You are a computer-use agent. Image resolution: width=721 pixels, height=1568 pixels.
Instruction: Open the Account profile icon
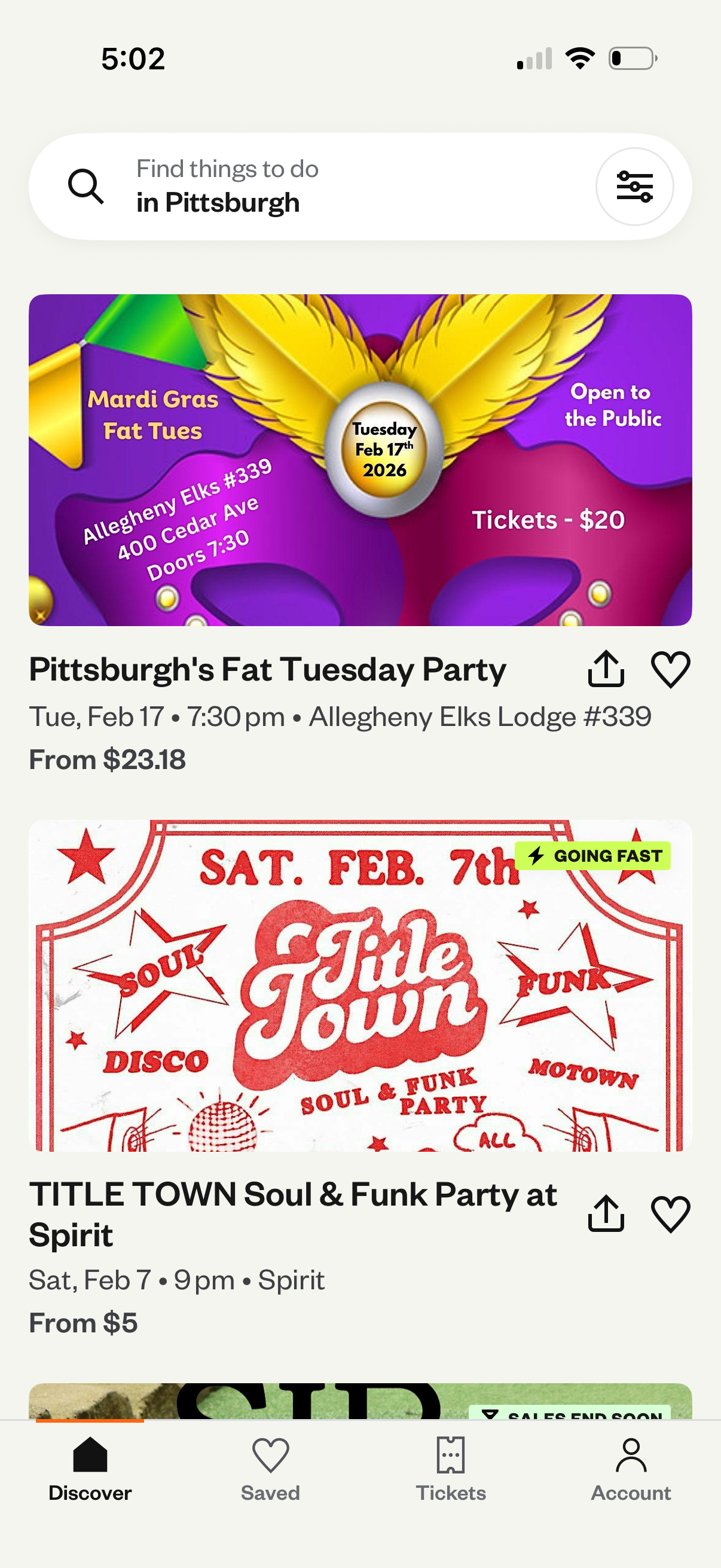pyautogui.click(x=630, y=1457)
